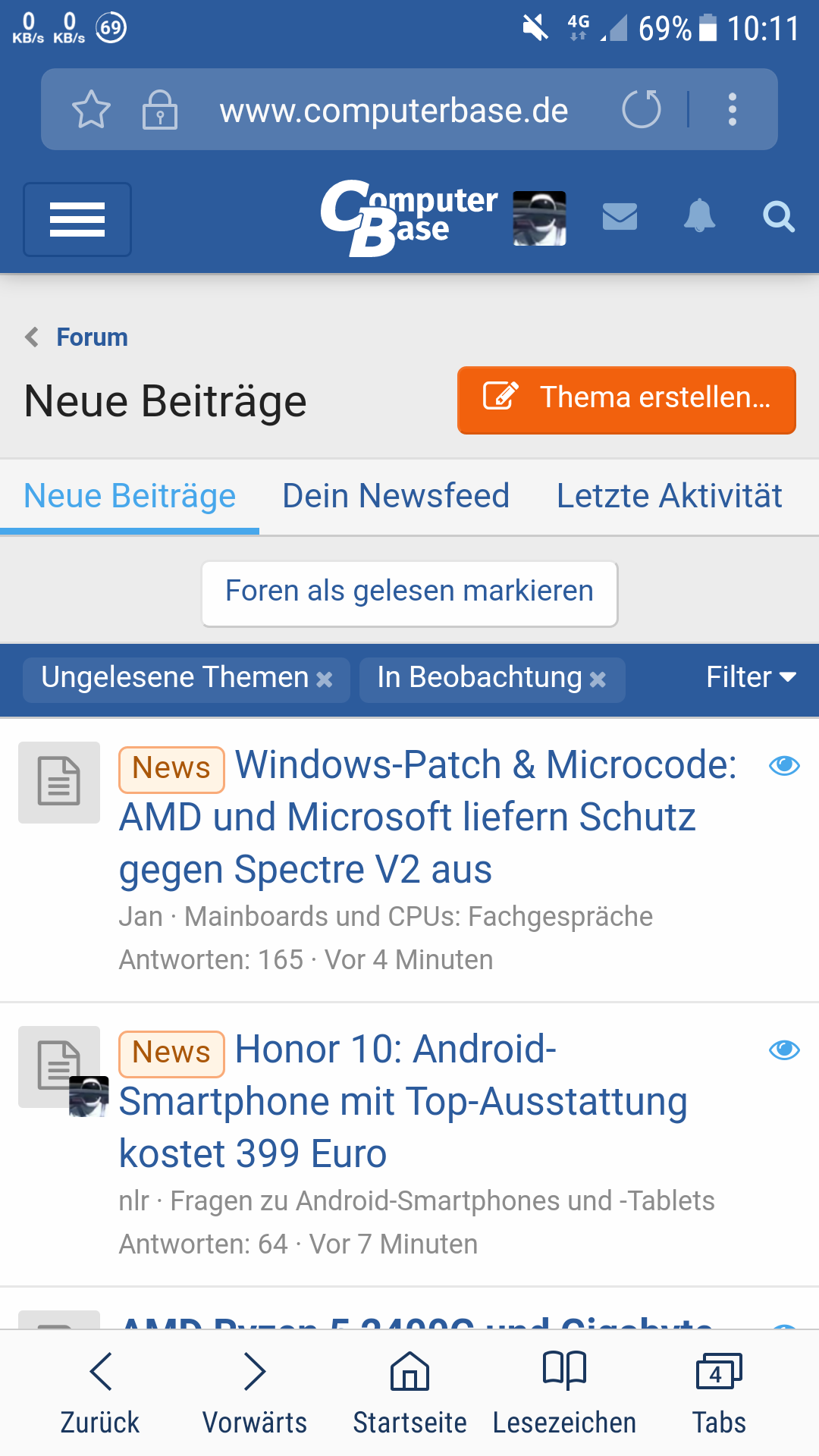Switch to the Letzte Aktivität tab
This screenshot has width=819, height=1456.
coord(669,494)
